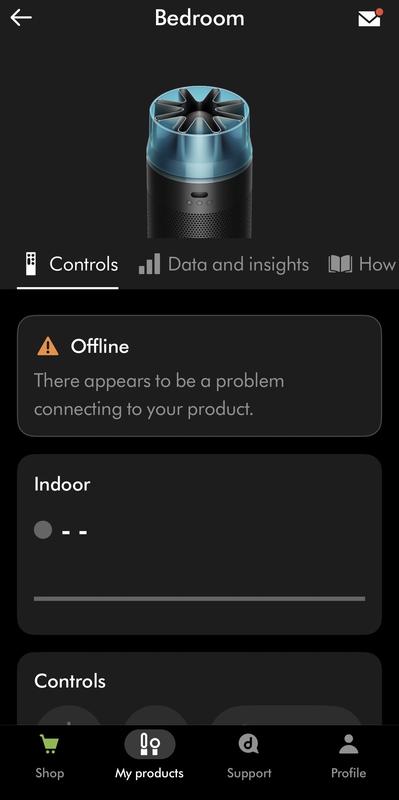Viewport: 399px width, 800px height.
Task: Switch to the Support tab
Action: pos(249,757)
